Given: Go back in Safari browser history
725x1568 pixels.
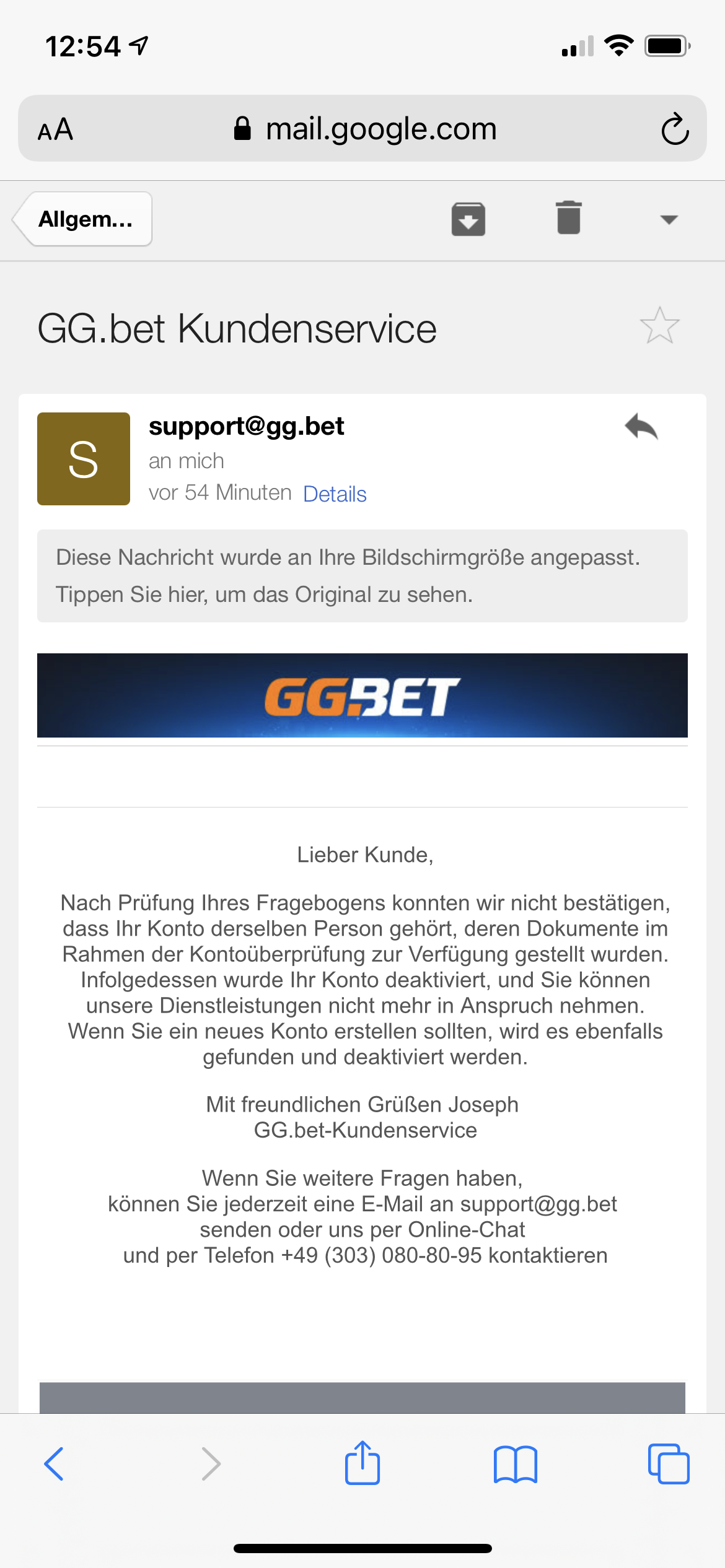Looking at the screenshot, I should (x=54, y=1464).
